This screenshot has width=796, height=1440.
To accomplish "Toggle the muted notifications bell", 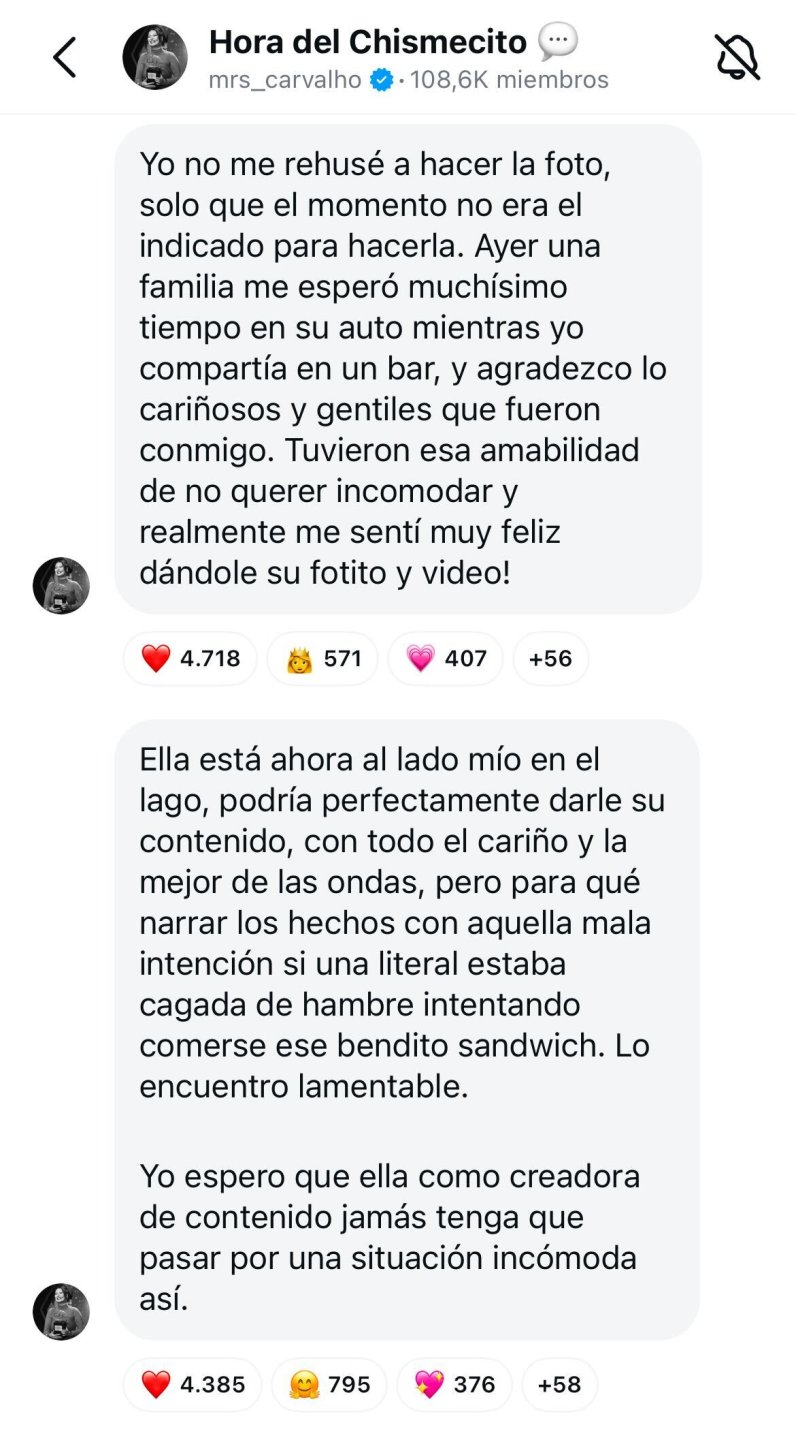I will tap(738, 57).
